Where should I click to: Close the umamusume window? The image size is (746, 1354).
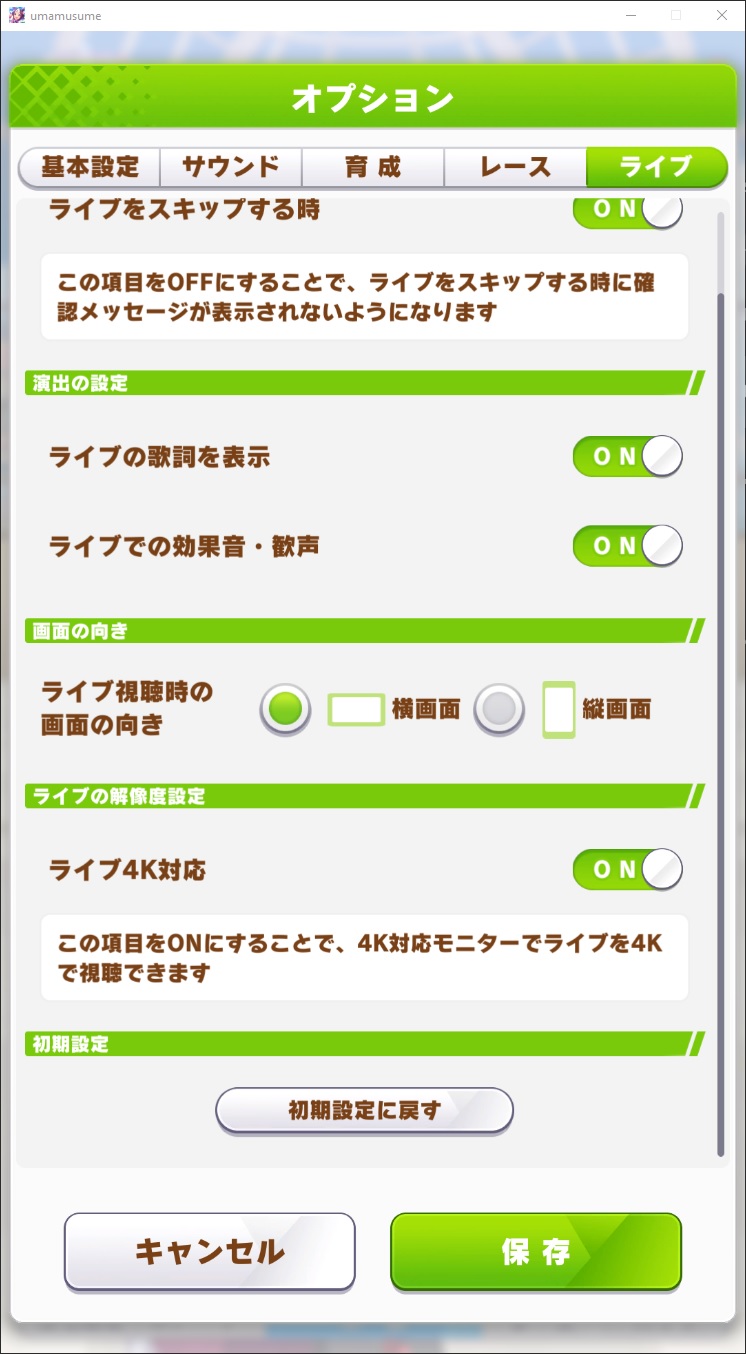coord(722,15)
